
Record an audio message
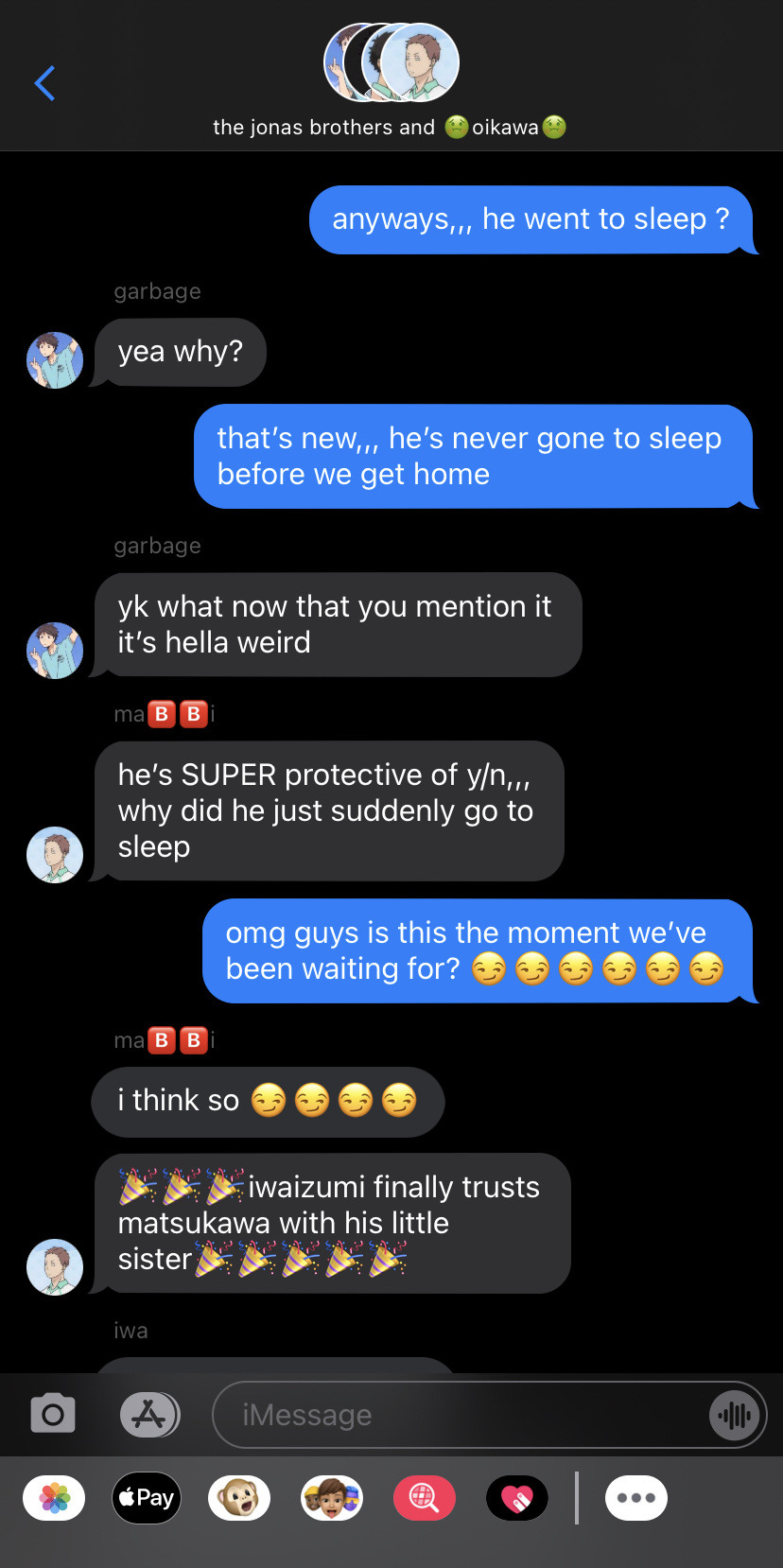[x=734, y=1415]
